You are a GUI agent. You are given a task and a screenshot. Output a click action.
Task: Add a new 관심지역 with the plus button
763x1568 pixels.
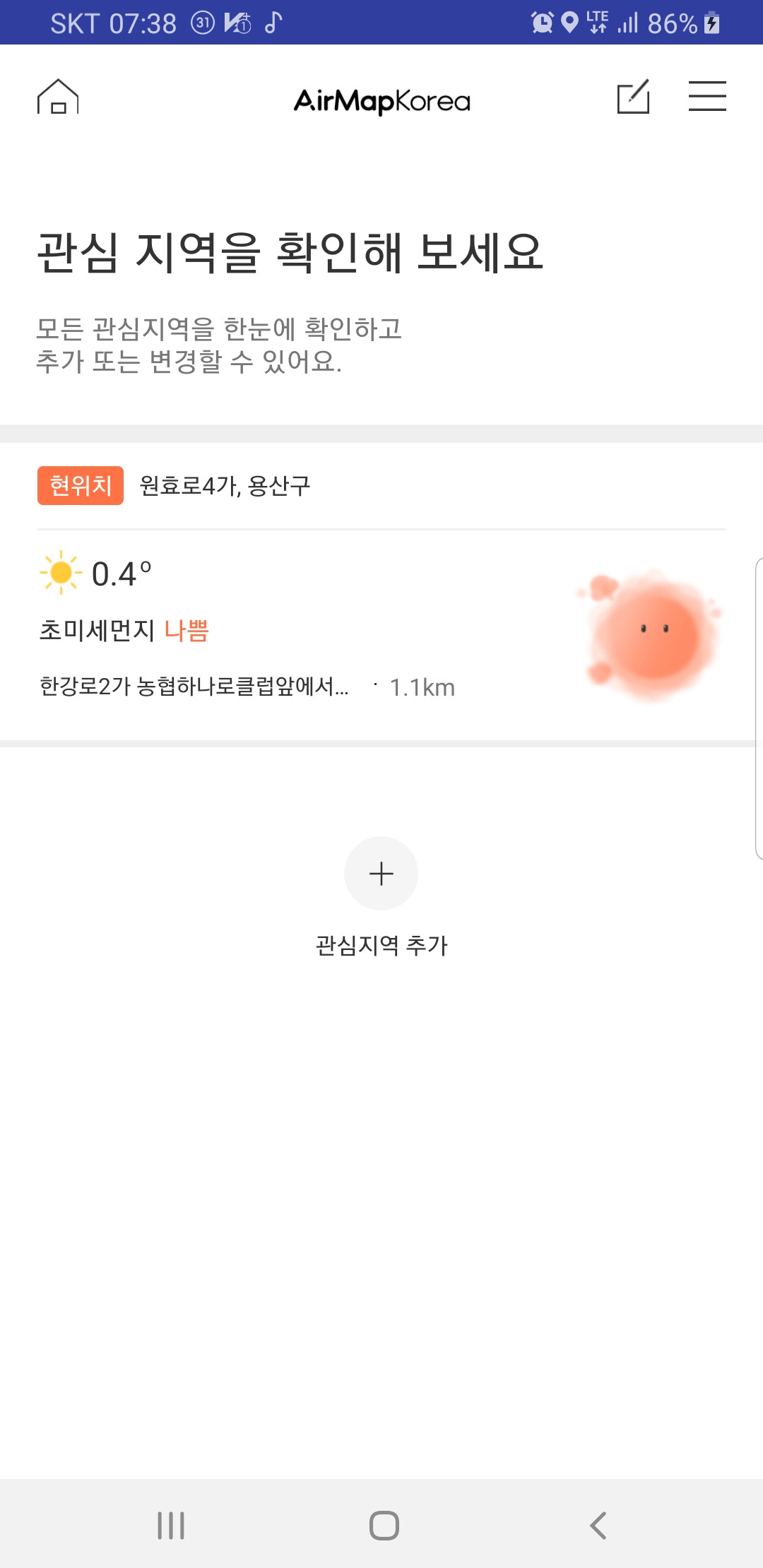pos(381,874)
